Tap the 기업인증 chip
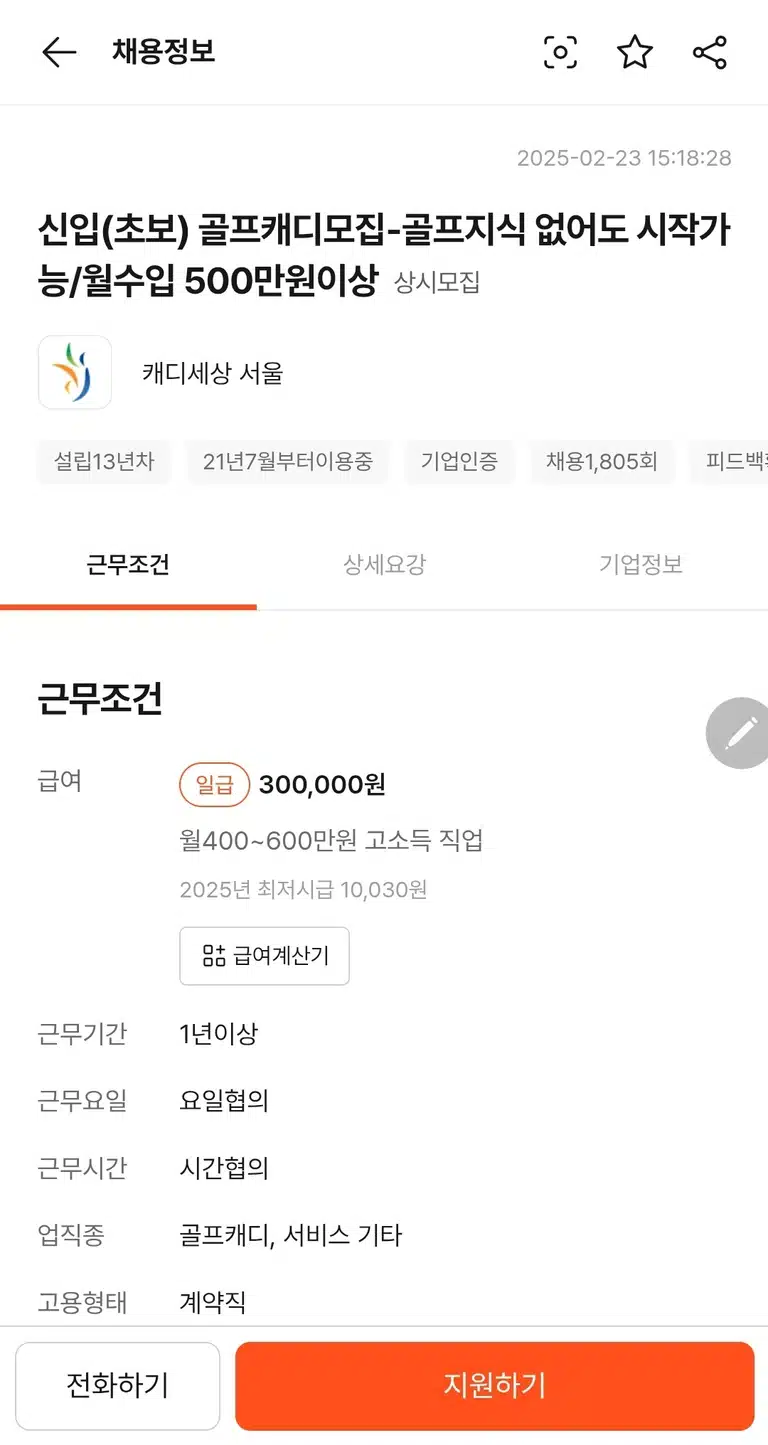Image resolution: width=768 pixels, height=1445 pixels. point(460,462)
